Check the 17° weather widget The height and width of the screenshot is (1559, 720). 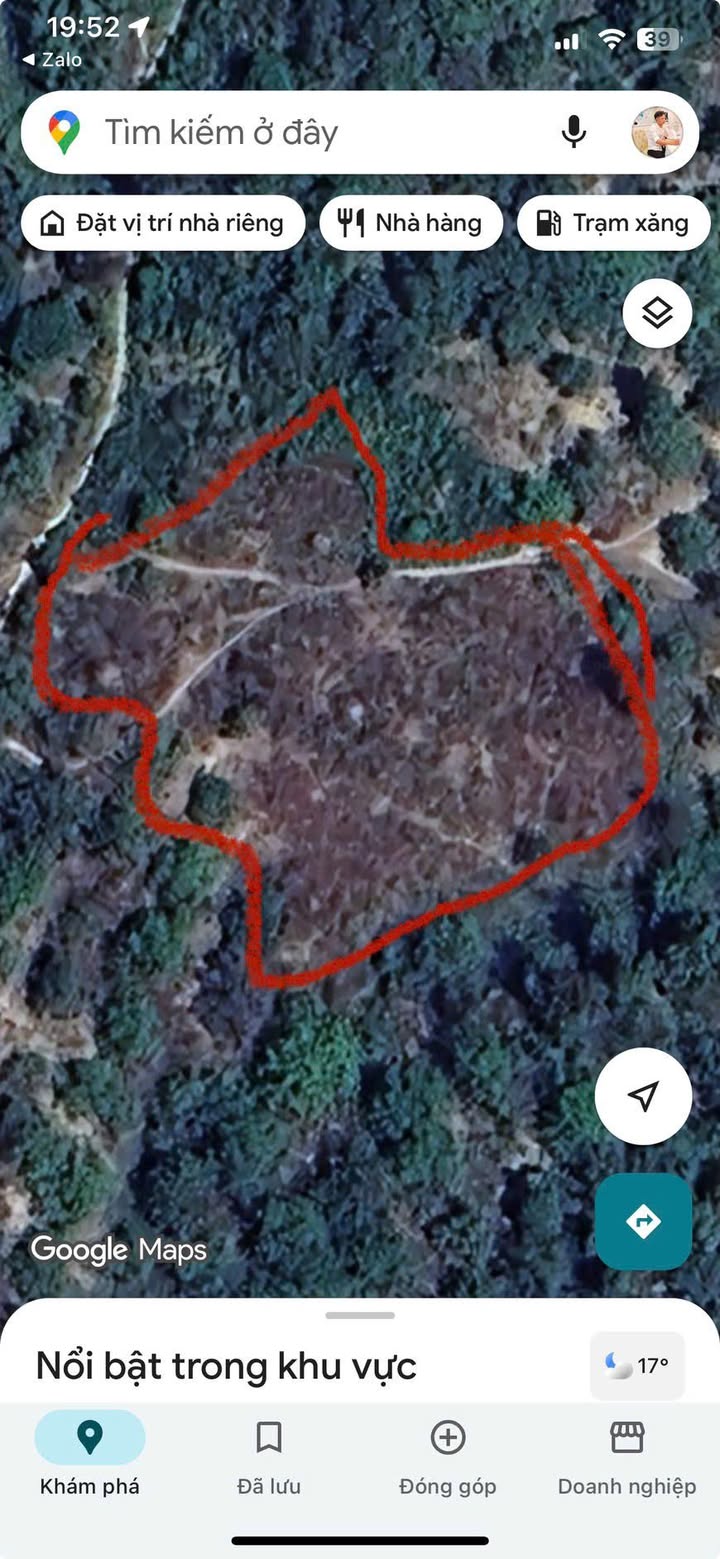click(638, 1365)
